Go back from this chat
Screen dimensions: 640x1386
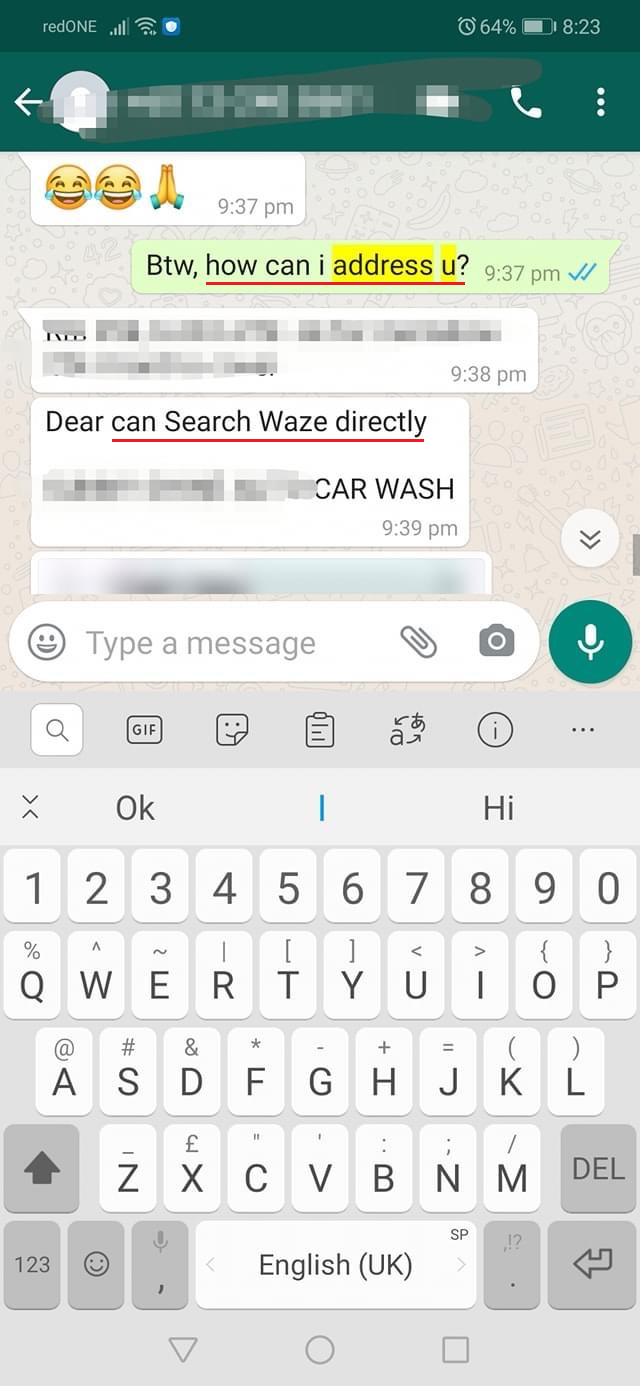[28, 102]
